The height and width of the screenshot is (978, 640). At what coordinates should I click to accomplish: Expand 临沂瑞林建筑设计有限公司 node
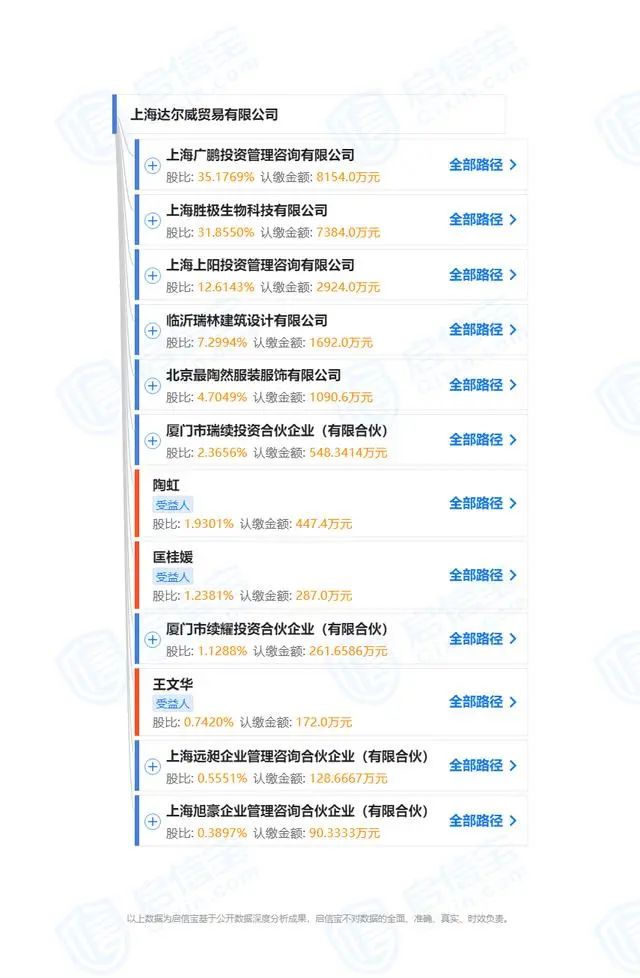coord(152,331)
